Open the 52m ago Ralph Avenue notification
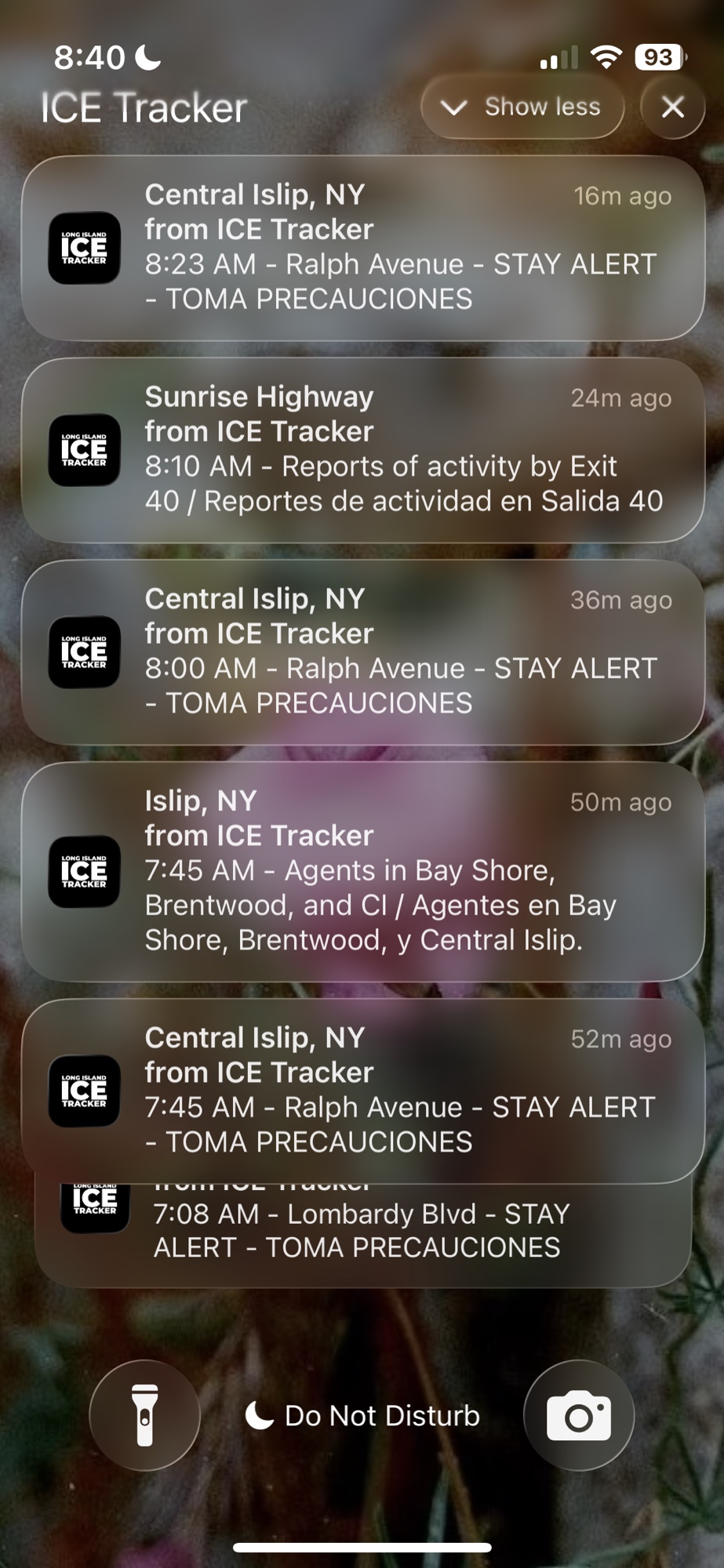 362,1091
